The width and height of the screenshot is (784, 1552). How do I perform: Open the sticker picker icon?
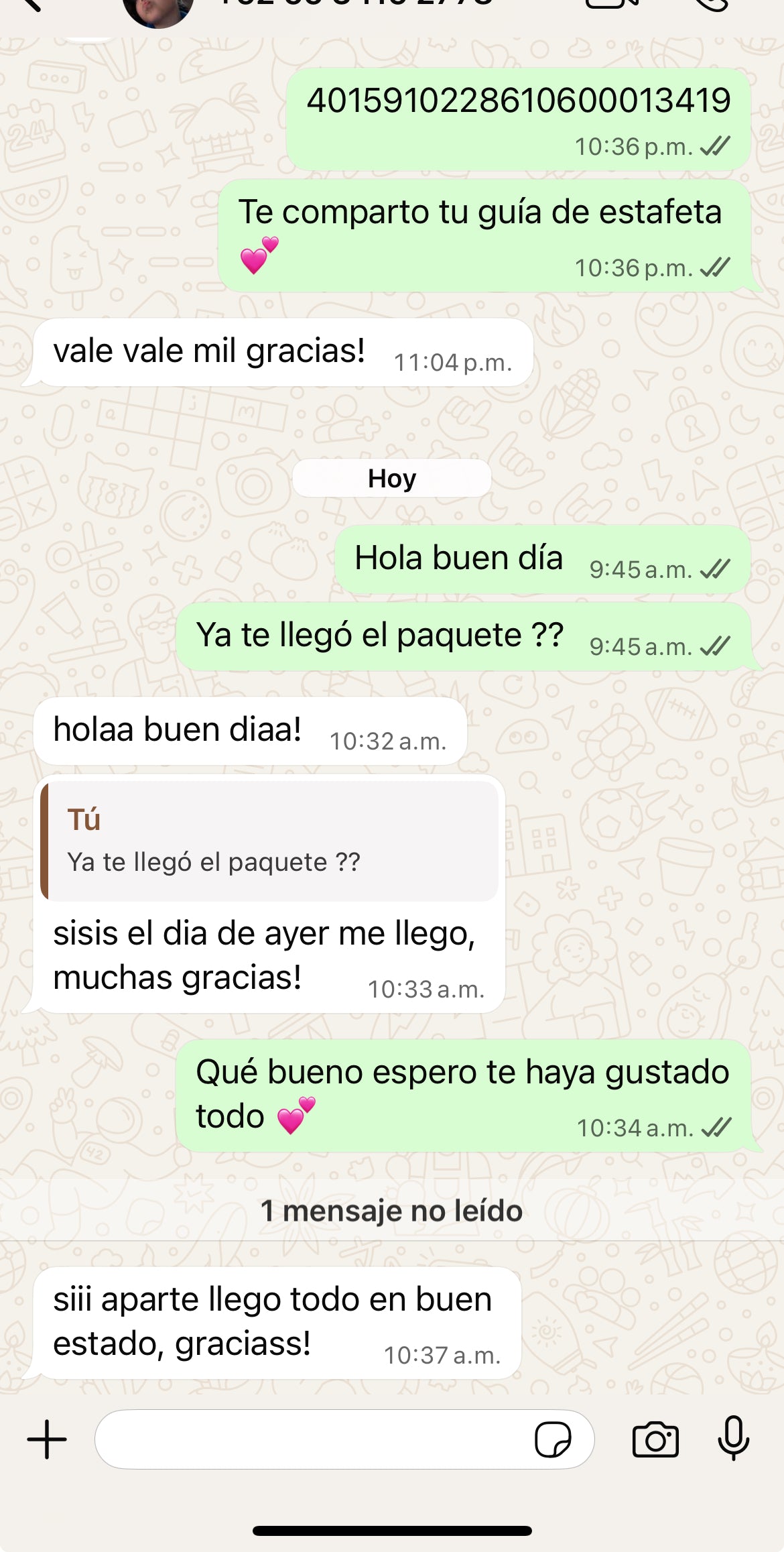[553, 1439]
